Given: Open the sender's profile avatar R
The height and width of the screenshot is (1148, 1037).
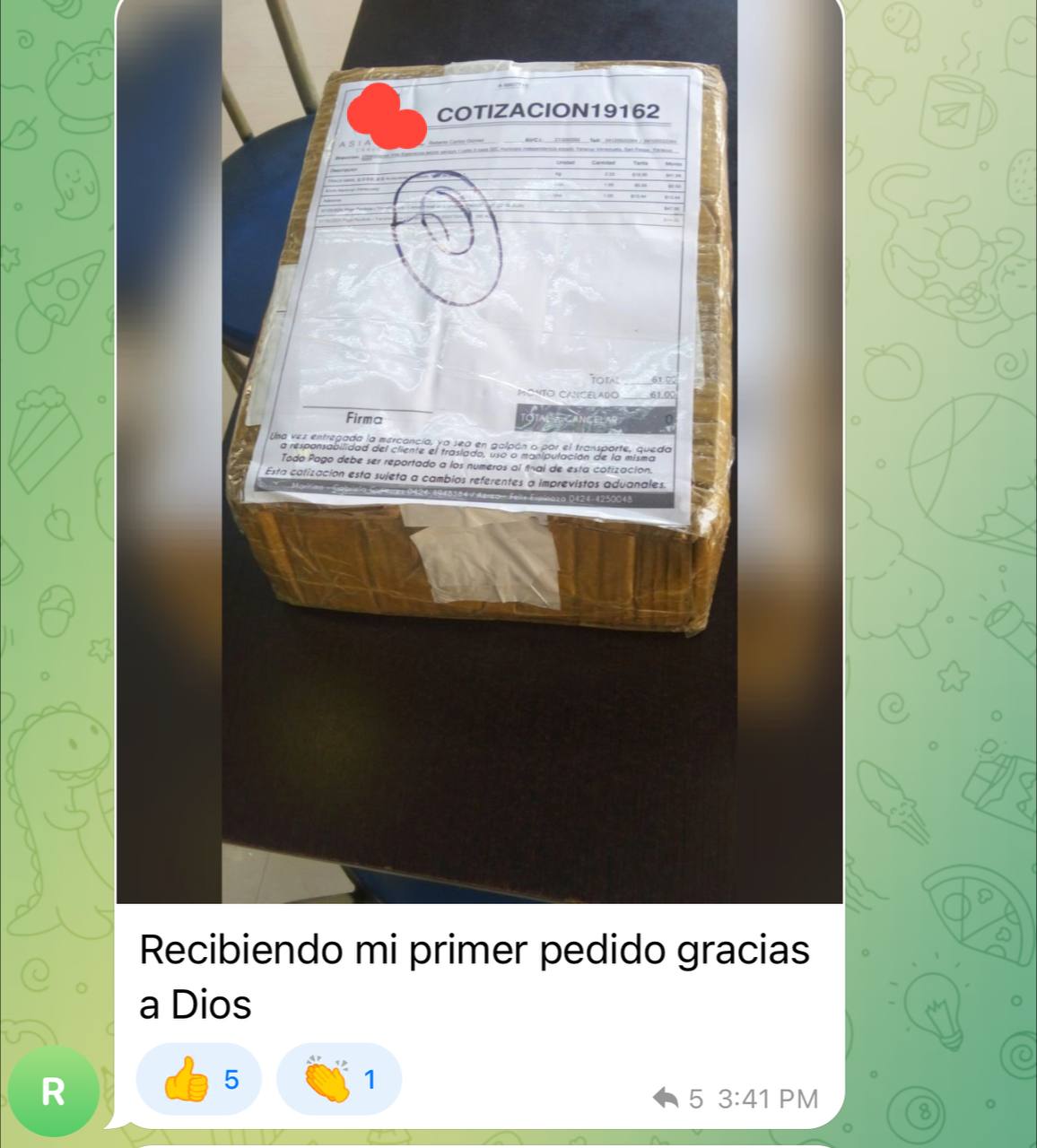Looking at the screenshot, I should (x=53, y=1091).
